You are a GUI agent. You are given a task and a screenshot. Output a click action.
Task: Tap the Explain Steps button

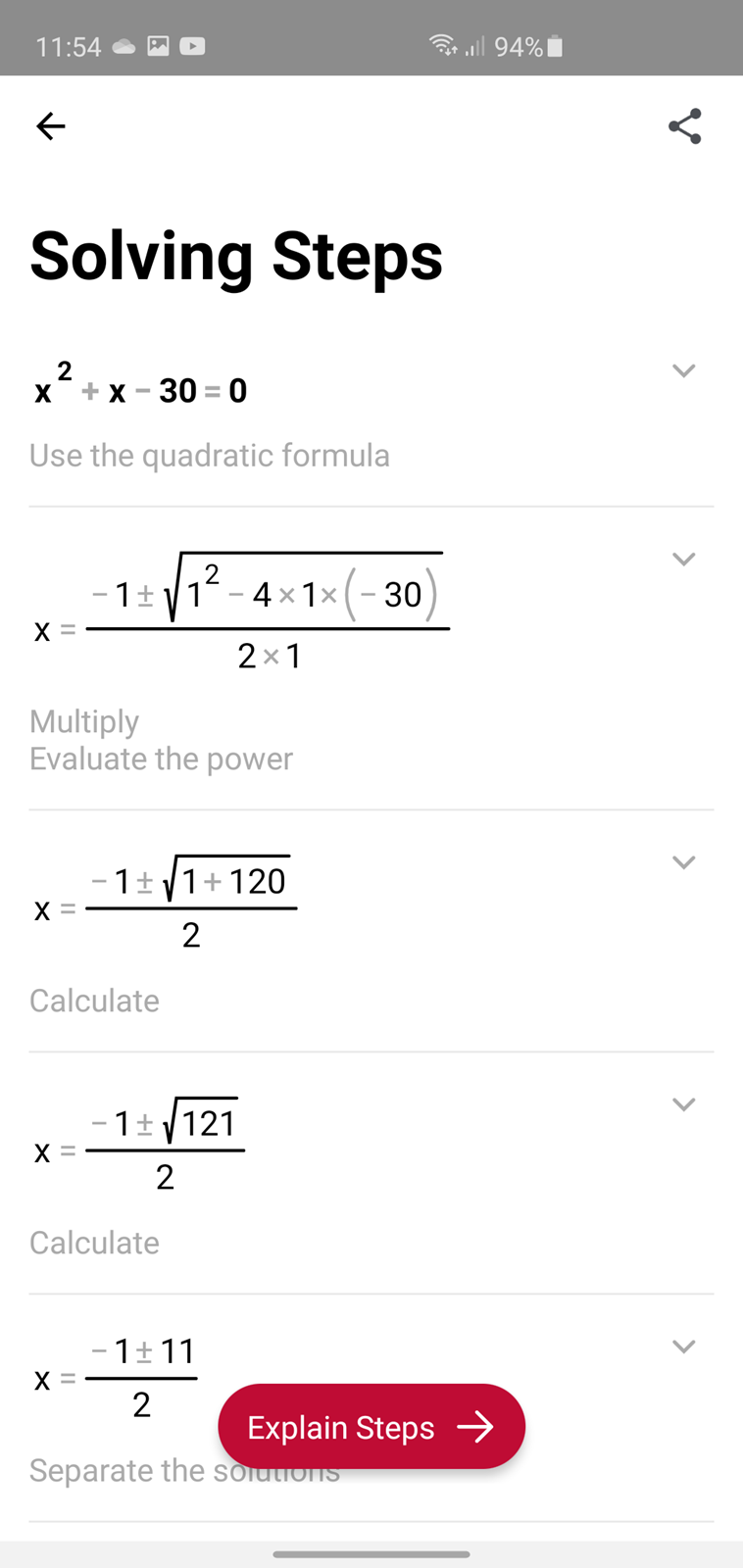[x=371, y=1426]
